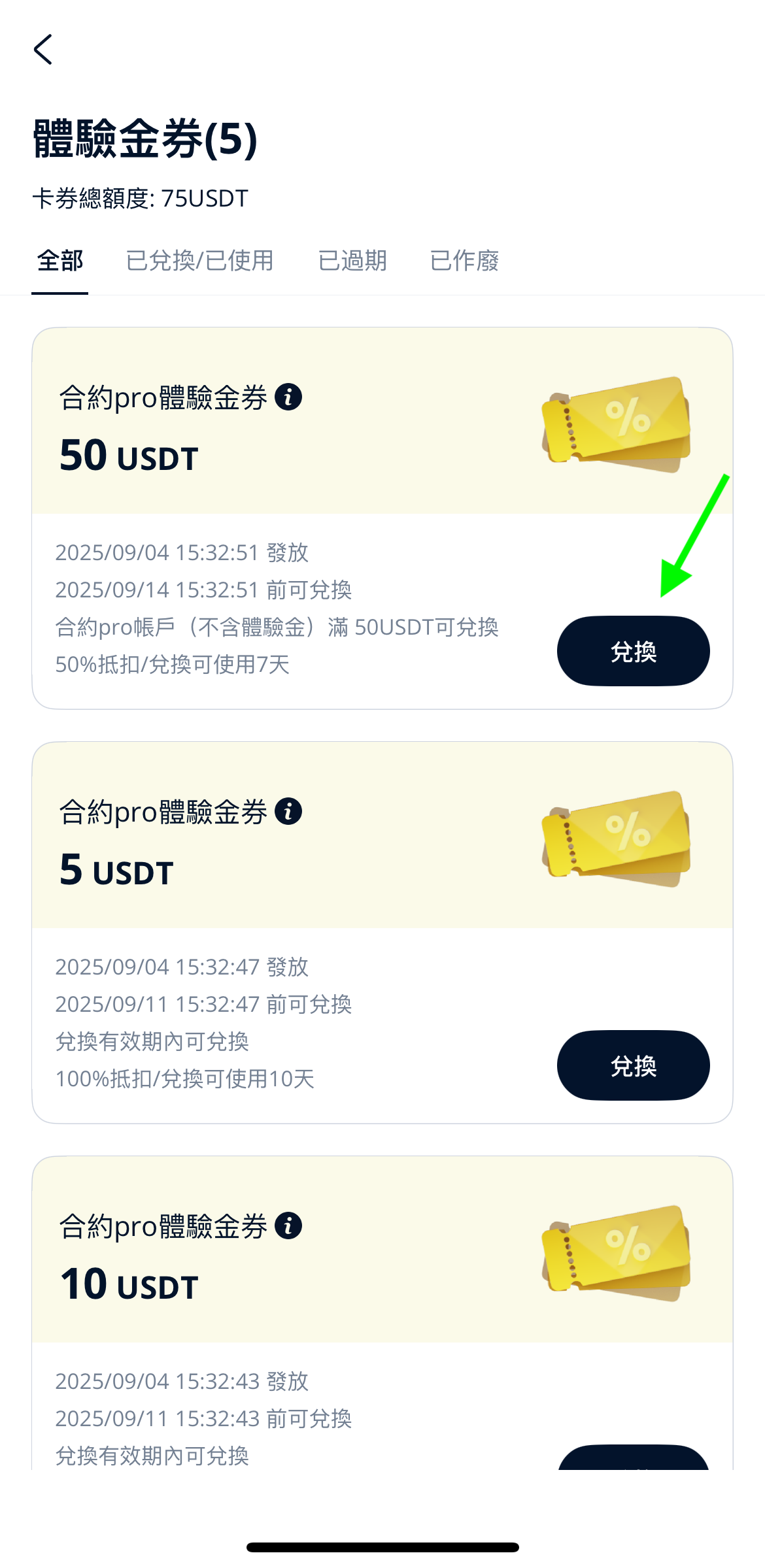View info icon on the 10 USDT voucher
765x1568 pixels.
(x=288, y=1226)
